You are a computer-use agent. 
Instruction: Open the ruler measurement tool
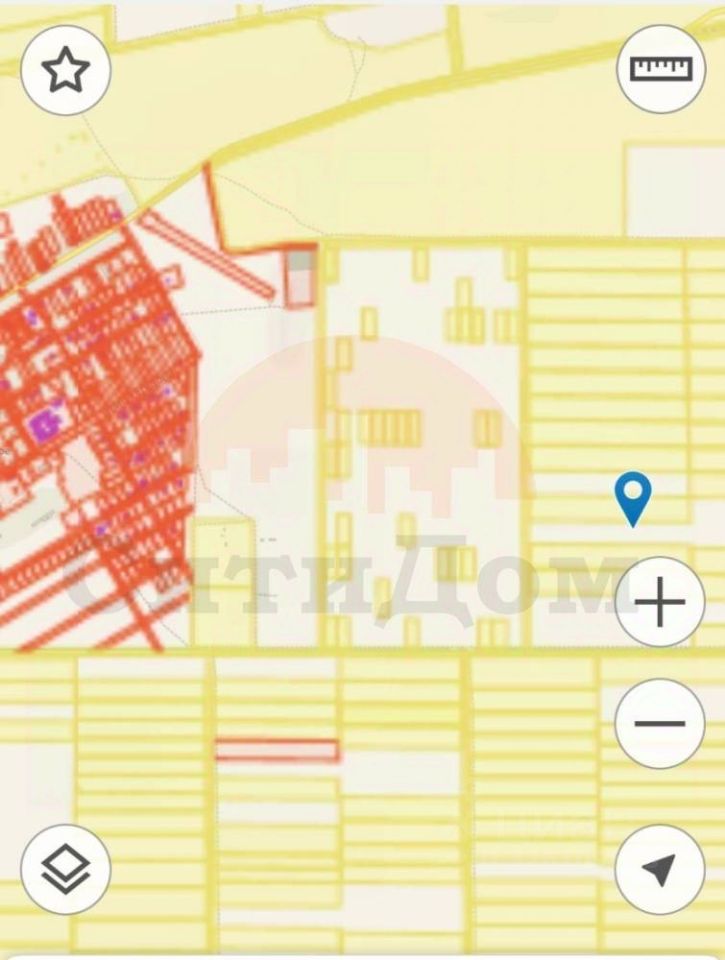661,68
